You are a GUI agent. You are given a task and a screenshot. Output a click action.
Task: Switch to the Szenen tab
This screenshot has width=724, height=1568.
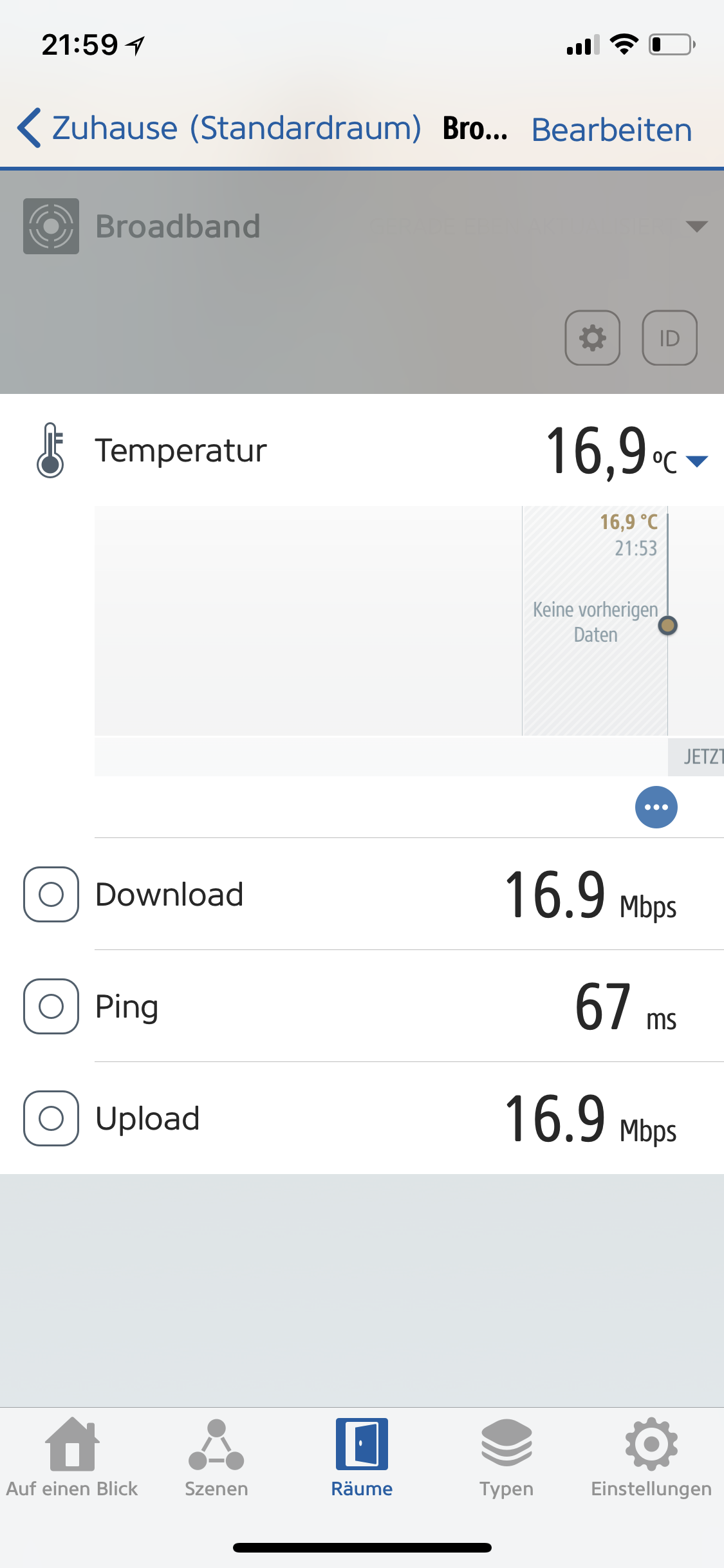pyautogui.click(x=216, y=1458)
